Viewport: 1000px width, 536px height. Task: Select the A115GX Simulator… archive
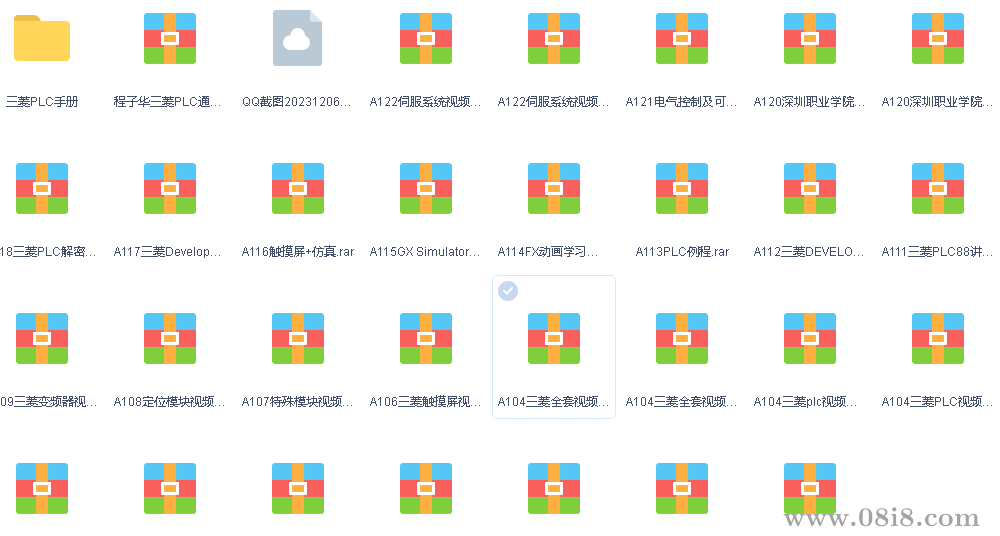(426, 189)
